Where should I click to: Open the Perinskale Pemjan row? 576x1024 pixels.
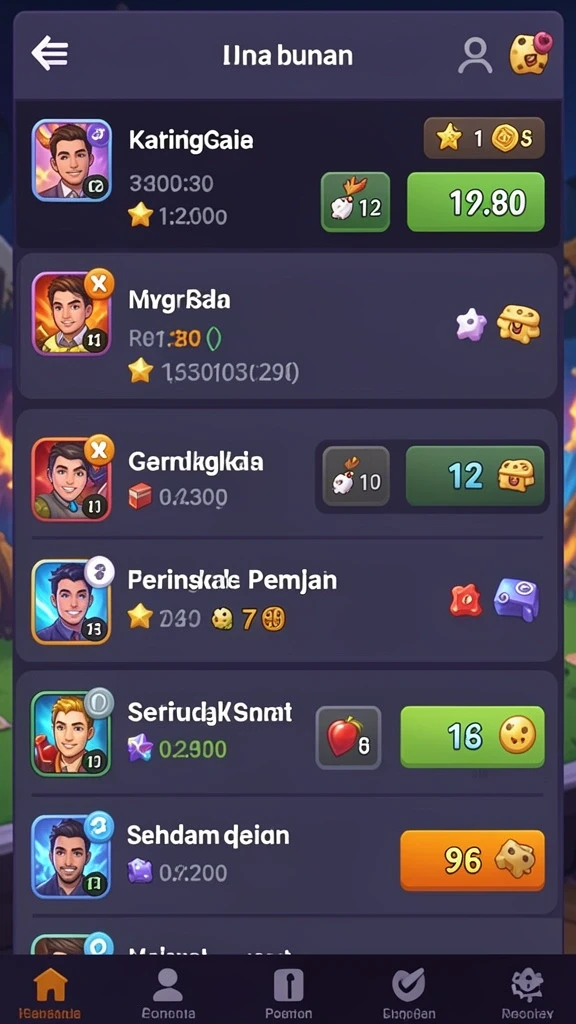pos(287,601)
